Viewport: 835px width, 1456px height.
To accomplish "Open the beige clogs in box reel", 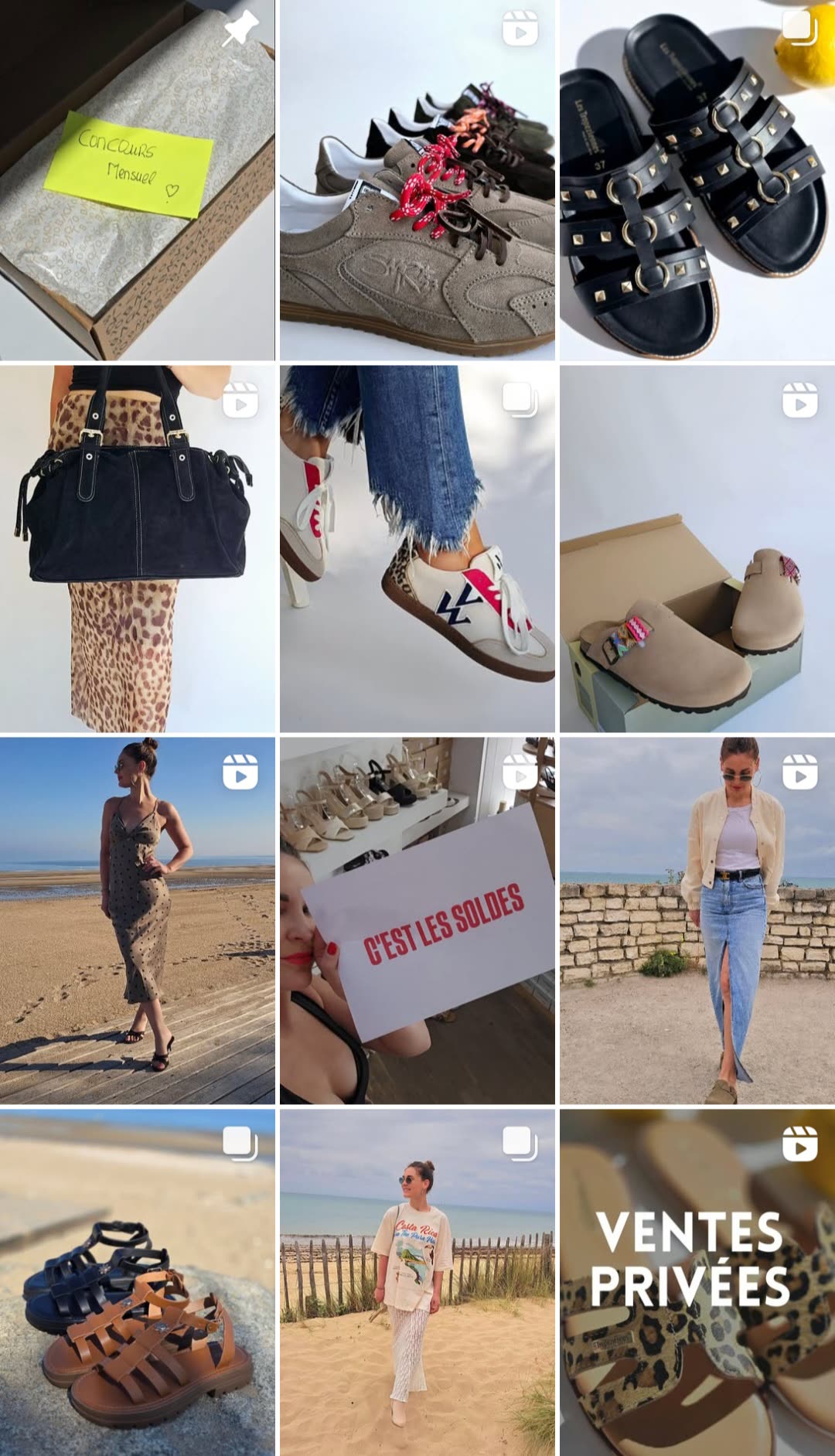I will click(x=697, y=549).
